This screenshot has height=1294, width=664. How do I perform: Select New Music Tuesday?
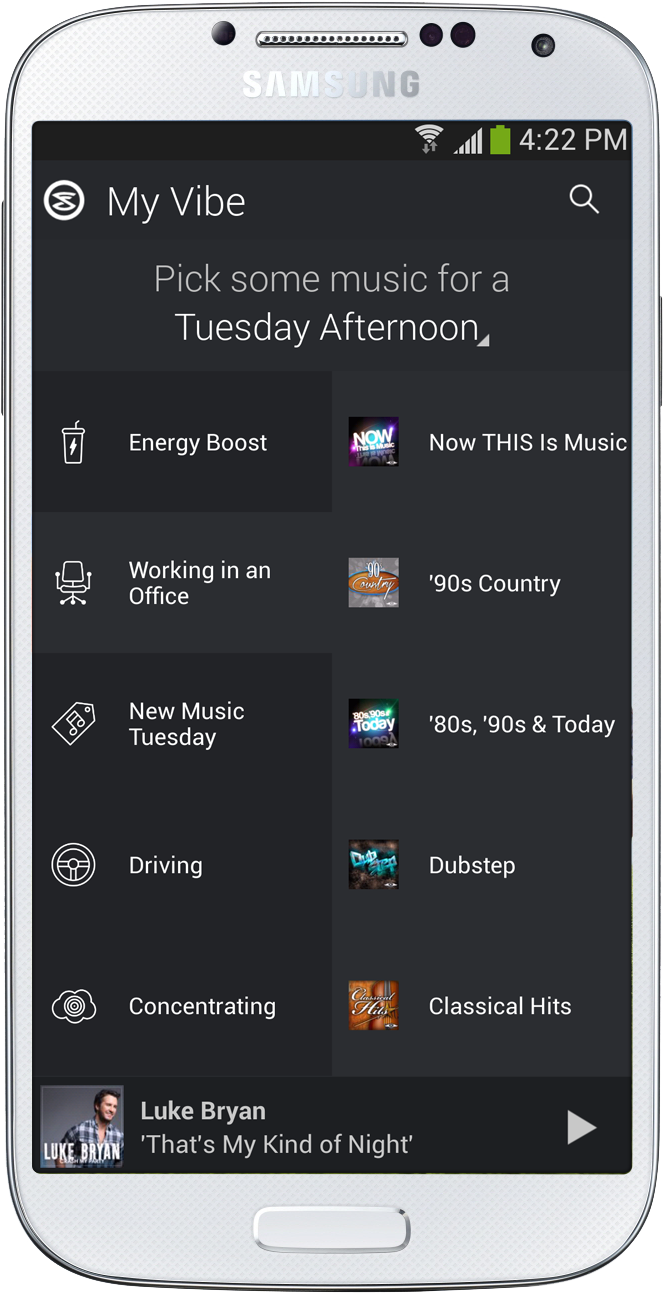(x=182, y=724)
